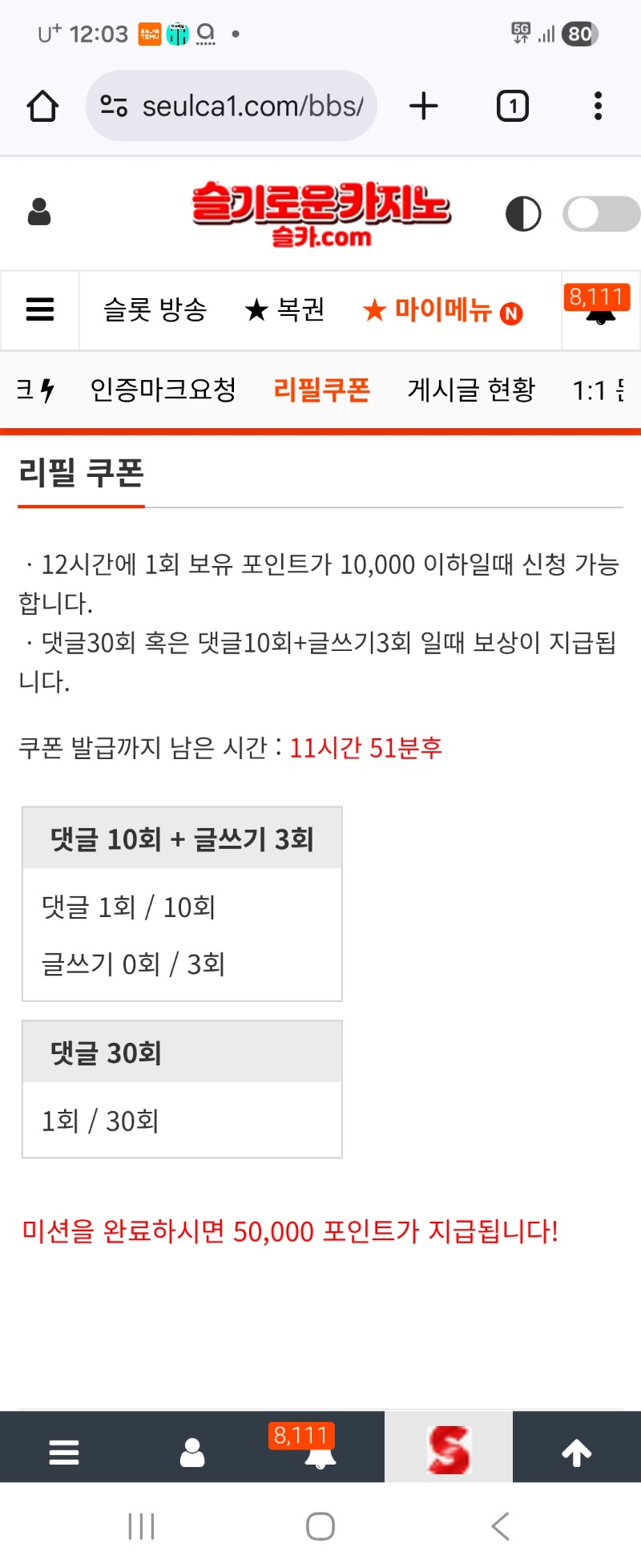
Task: Open the user profile icon in header
Action: [39, 212]
